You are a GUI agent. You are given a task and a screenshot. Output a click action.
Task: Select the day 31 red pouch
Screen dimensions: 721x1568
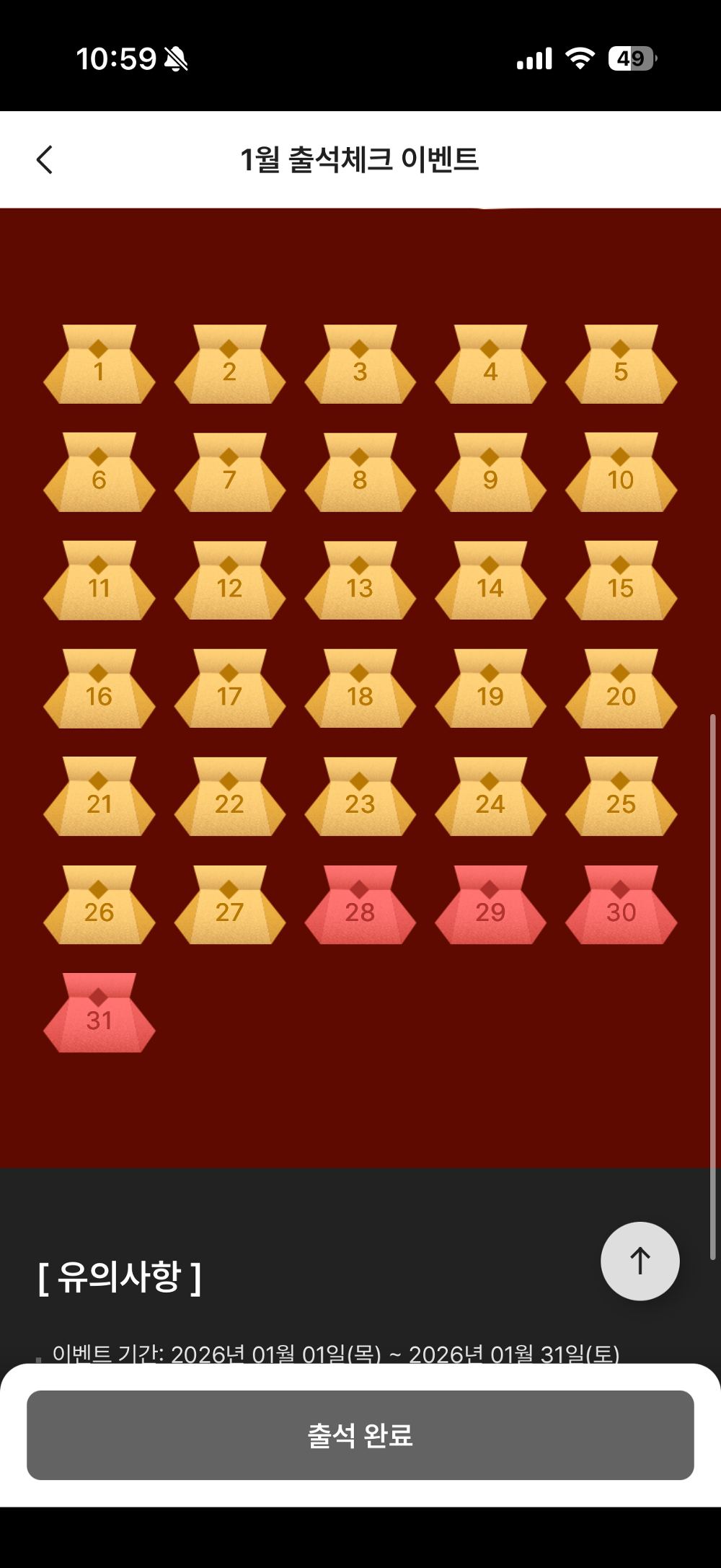99,1014
